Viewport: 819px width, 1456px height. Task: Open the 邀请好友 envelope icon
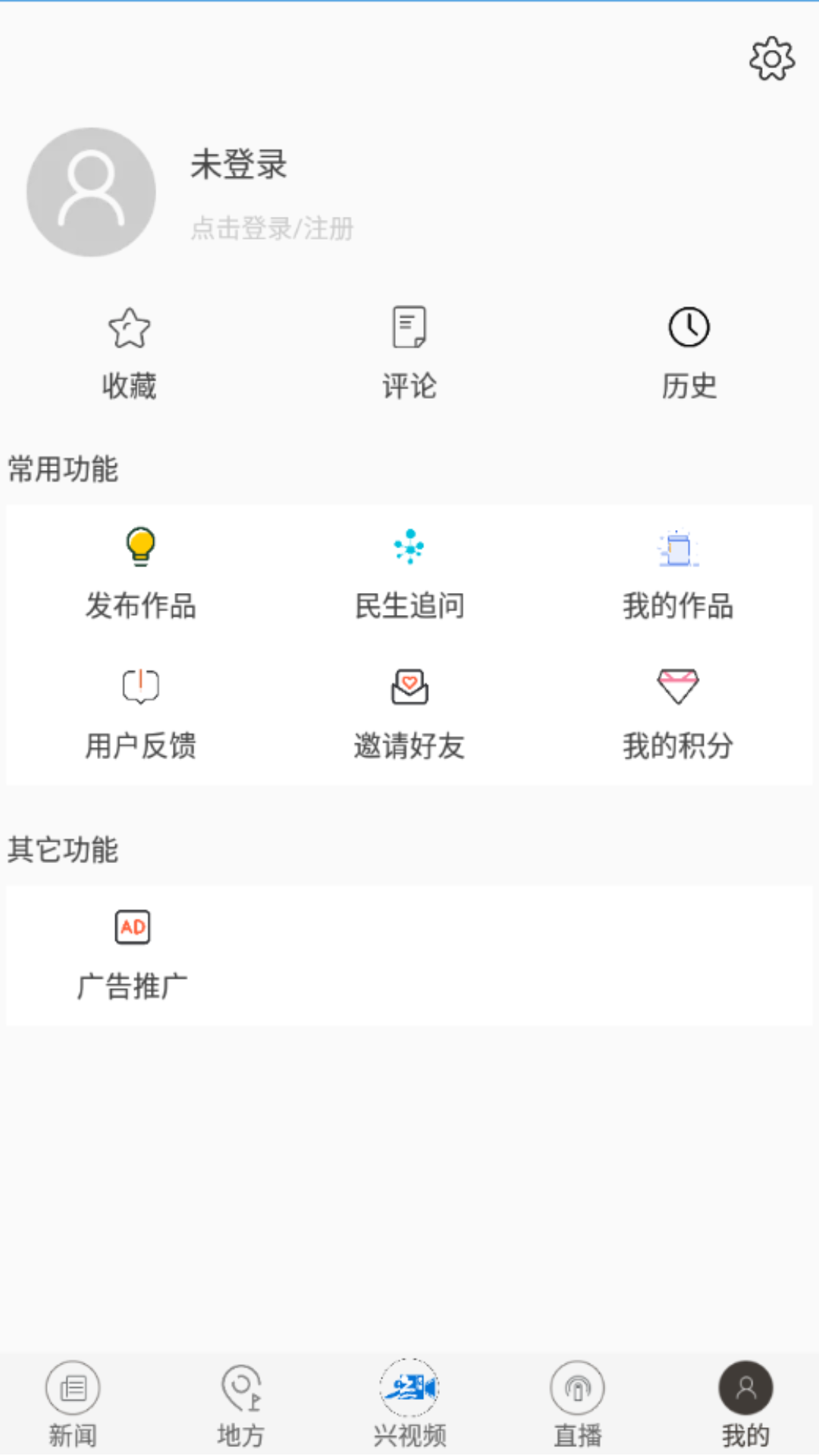pyautogui.click(x=409, y=688)
